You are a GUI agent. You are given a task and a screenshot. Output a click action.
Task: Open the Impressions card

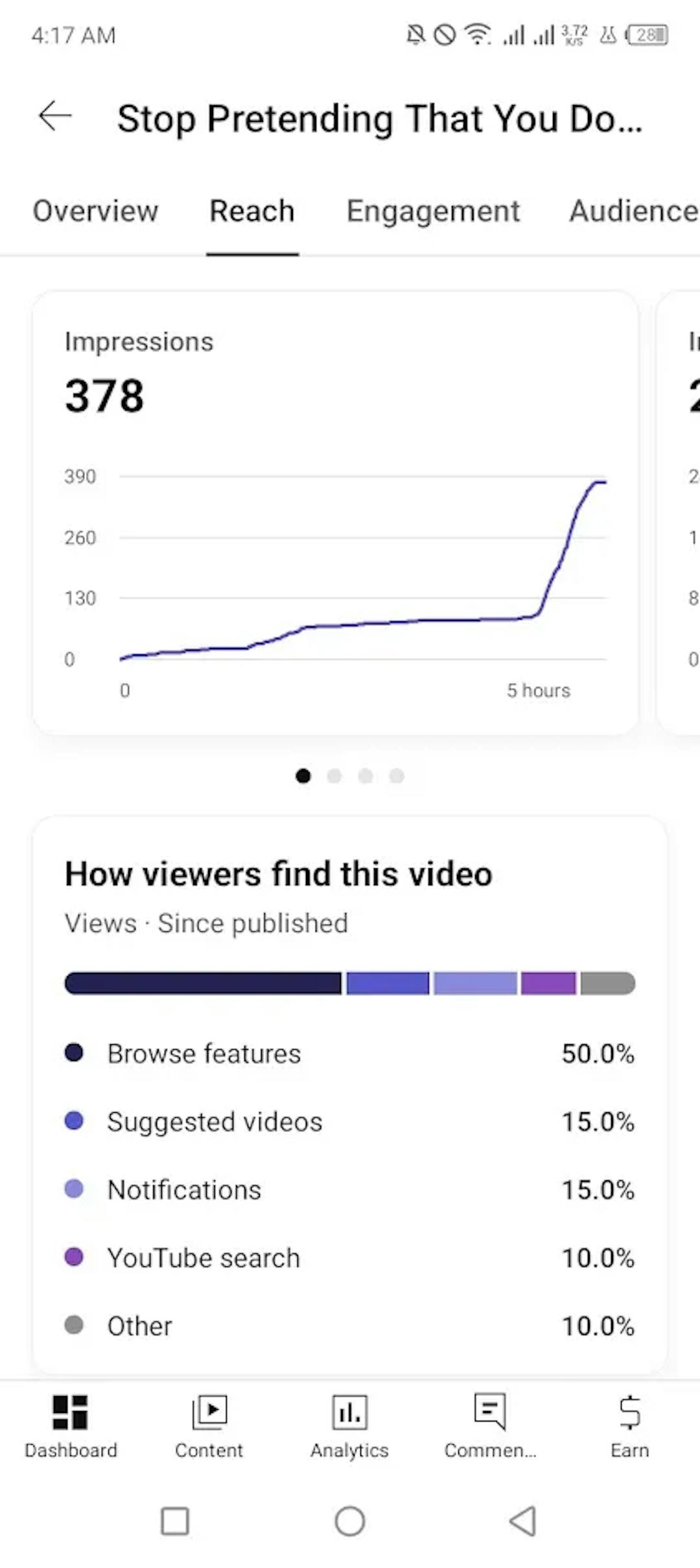click(336, 513)
